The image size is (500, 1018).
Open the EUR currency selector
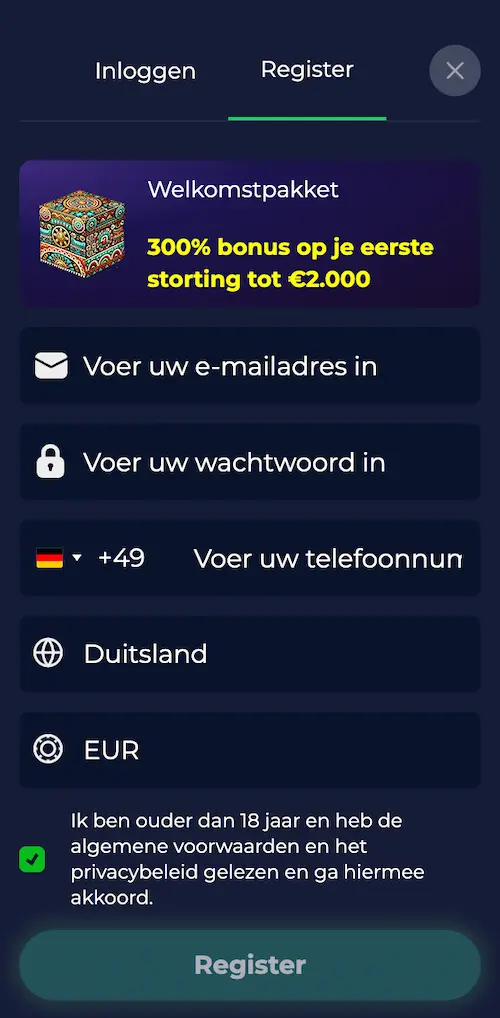click(x=250, y=750)
